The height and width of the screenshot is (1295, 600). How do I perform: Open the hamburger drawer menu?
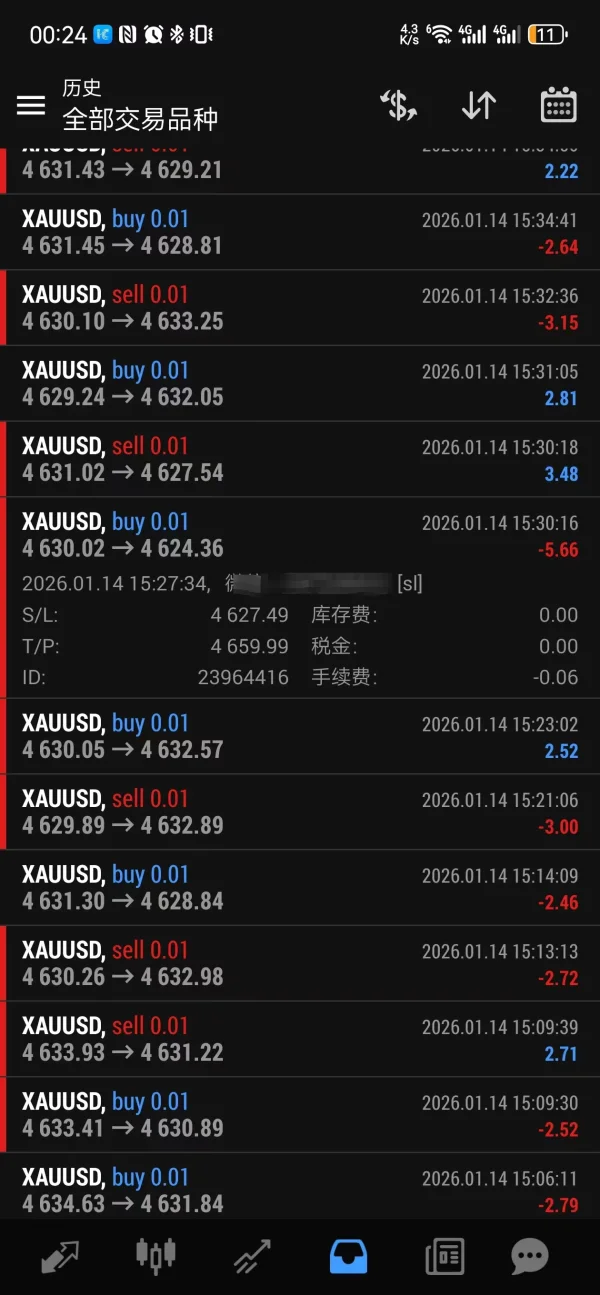click(x=31, y=105)
